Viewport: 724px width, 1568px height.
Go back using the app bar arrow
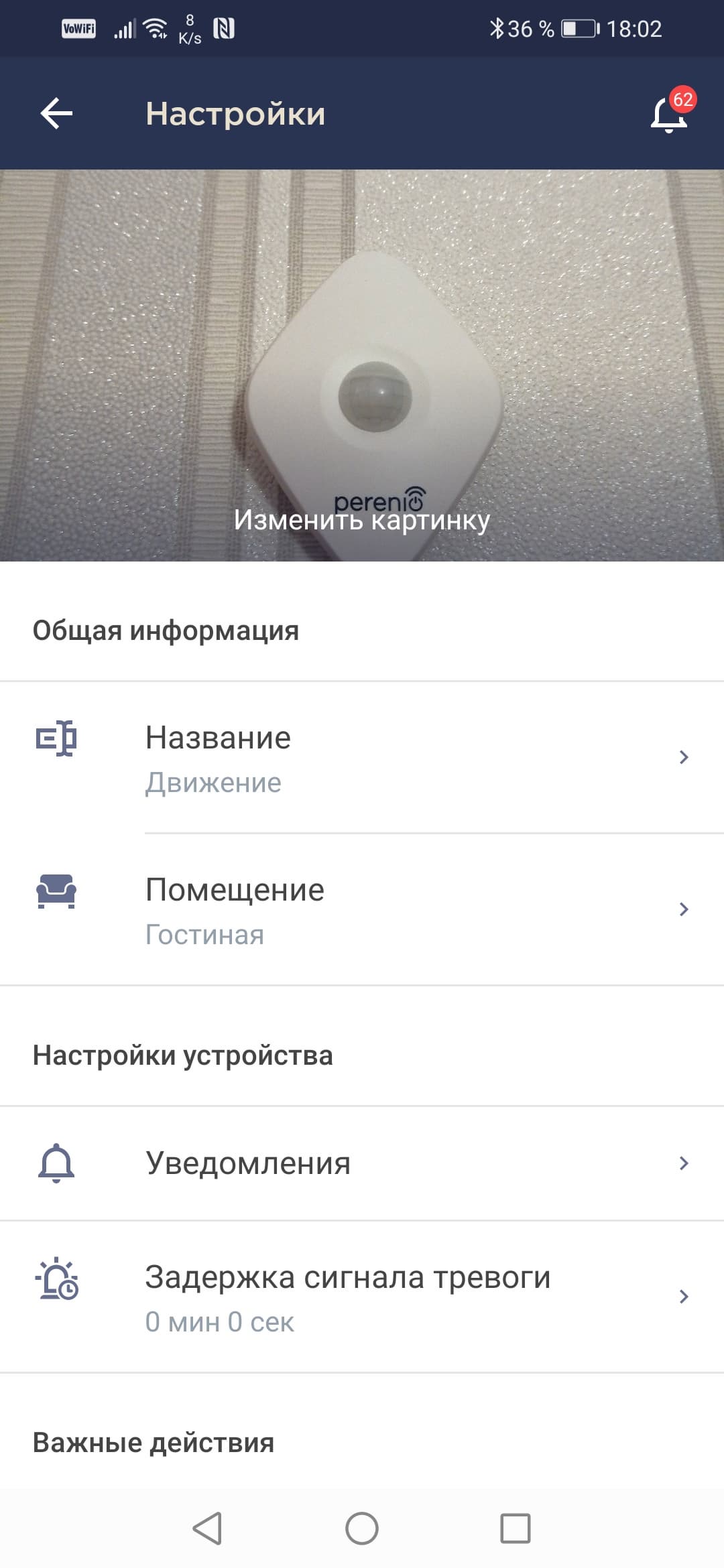point(56,113)
